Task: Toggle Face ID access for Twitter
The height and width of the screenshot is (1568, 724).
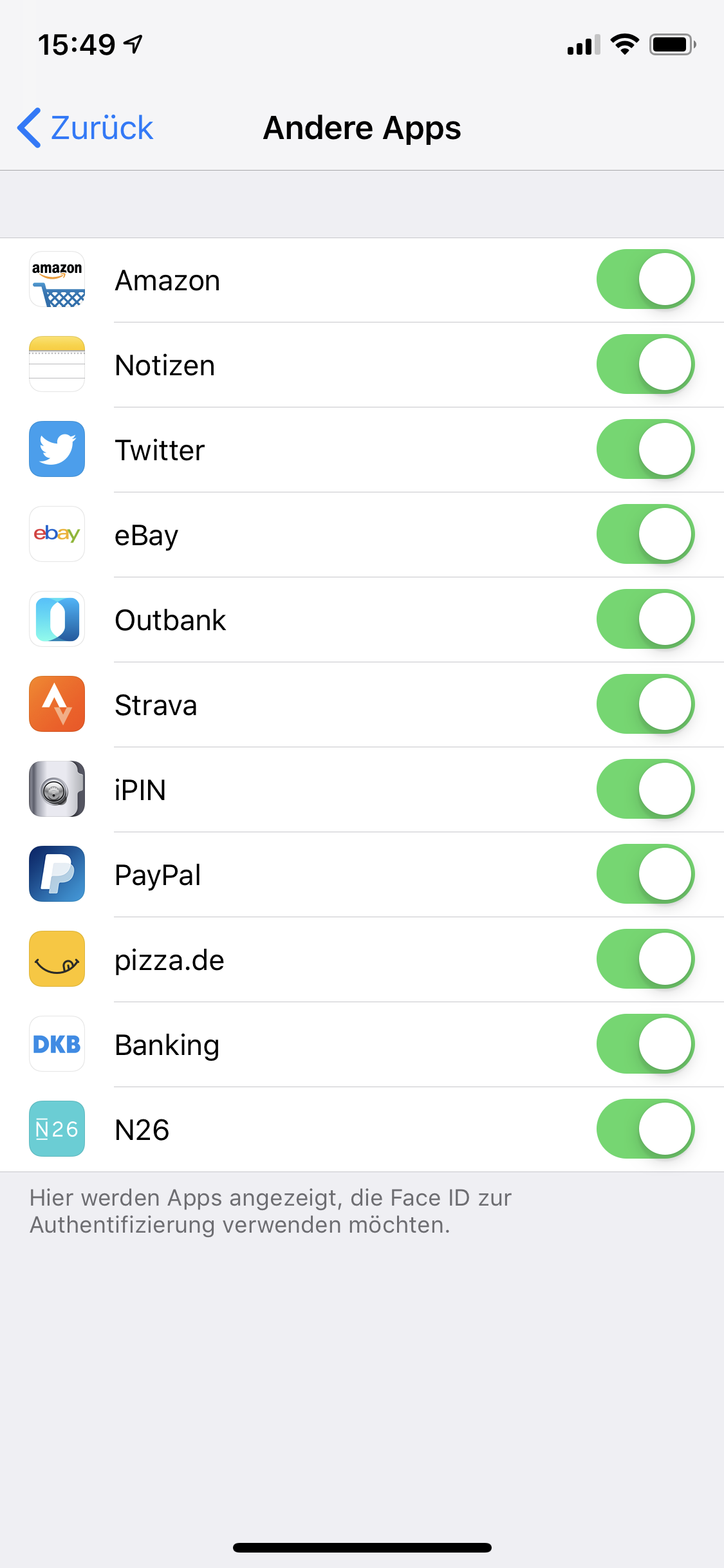Action: pos(645,450)
